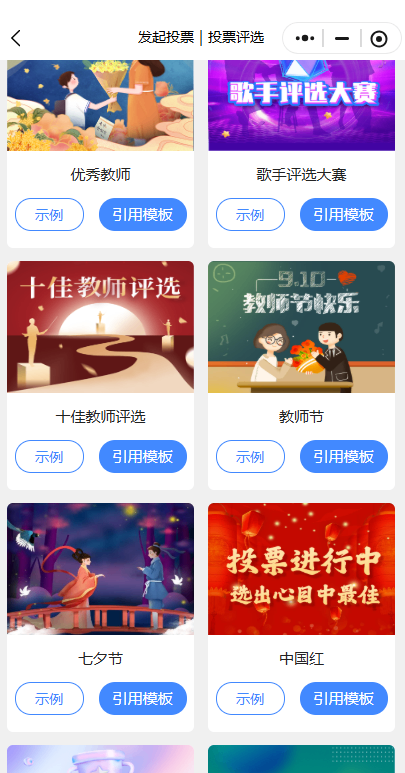The image size is (405, 773).
Task: View 示例 for 优秀教师 template
Action: [49, 214]
